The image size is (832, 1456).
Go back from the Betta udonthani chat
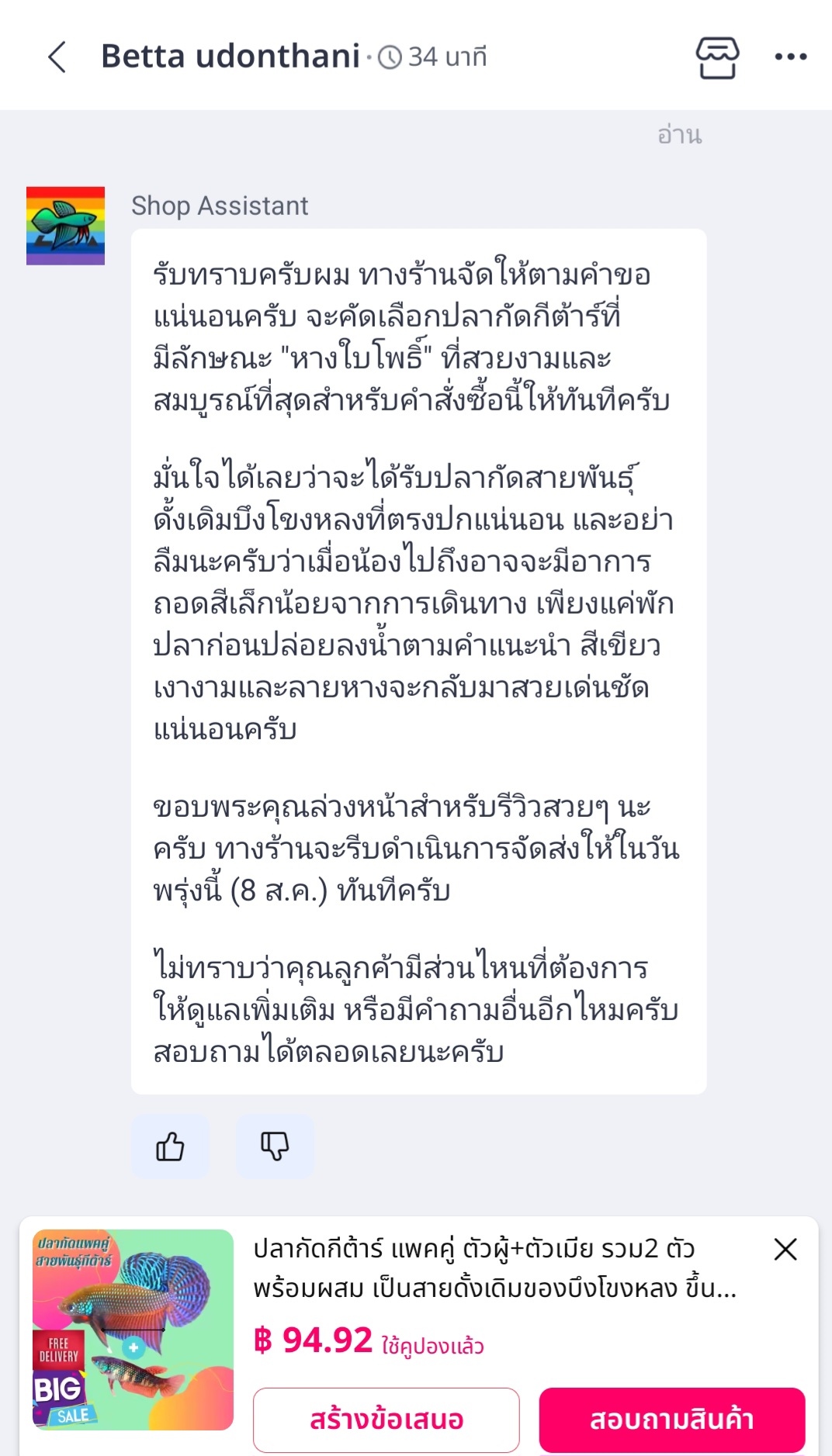(x=57, y=57)
